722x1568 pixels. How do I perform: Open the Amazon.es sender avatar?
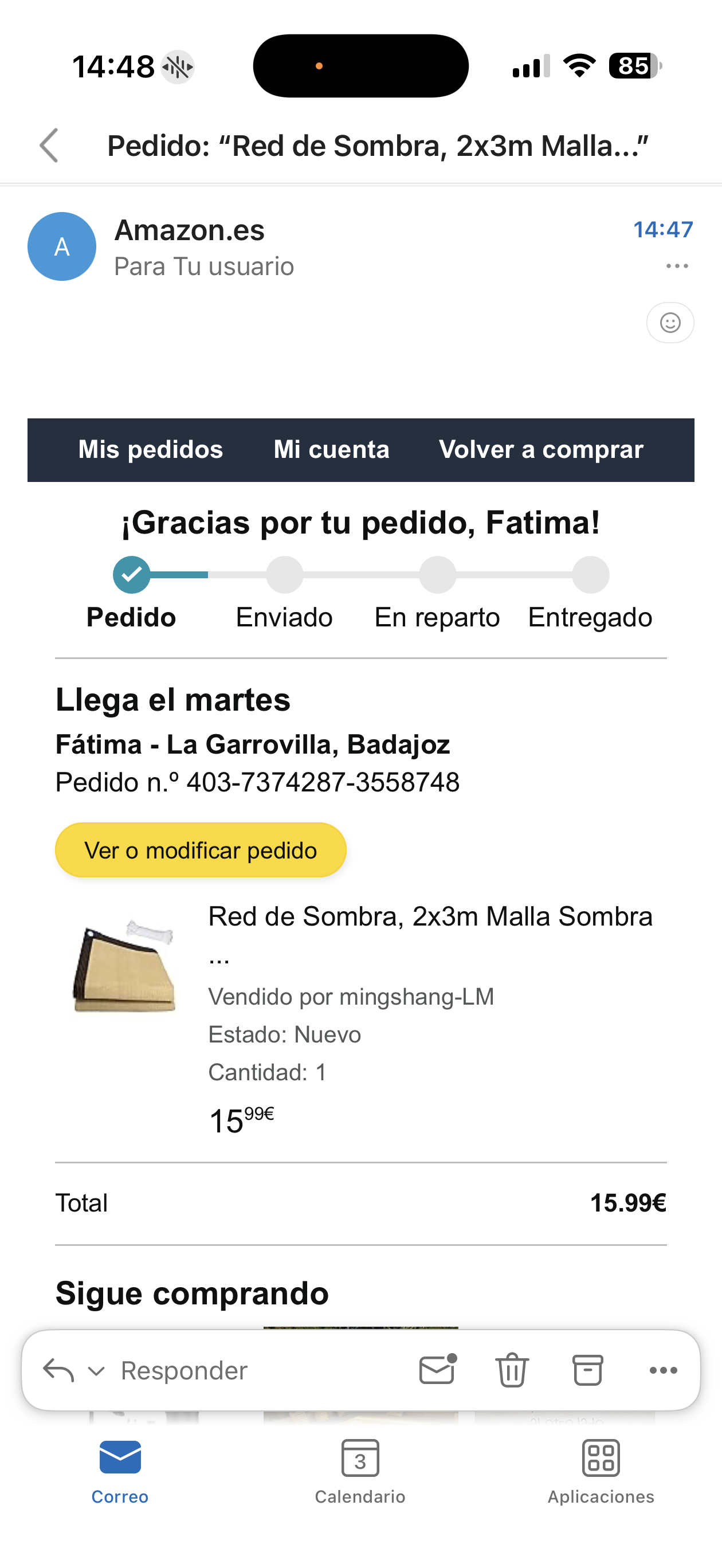click(x=62, y=246)
